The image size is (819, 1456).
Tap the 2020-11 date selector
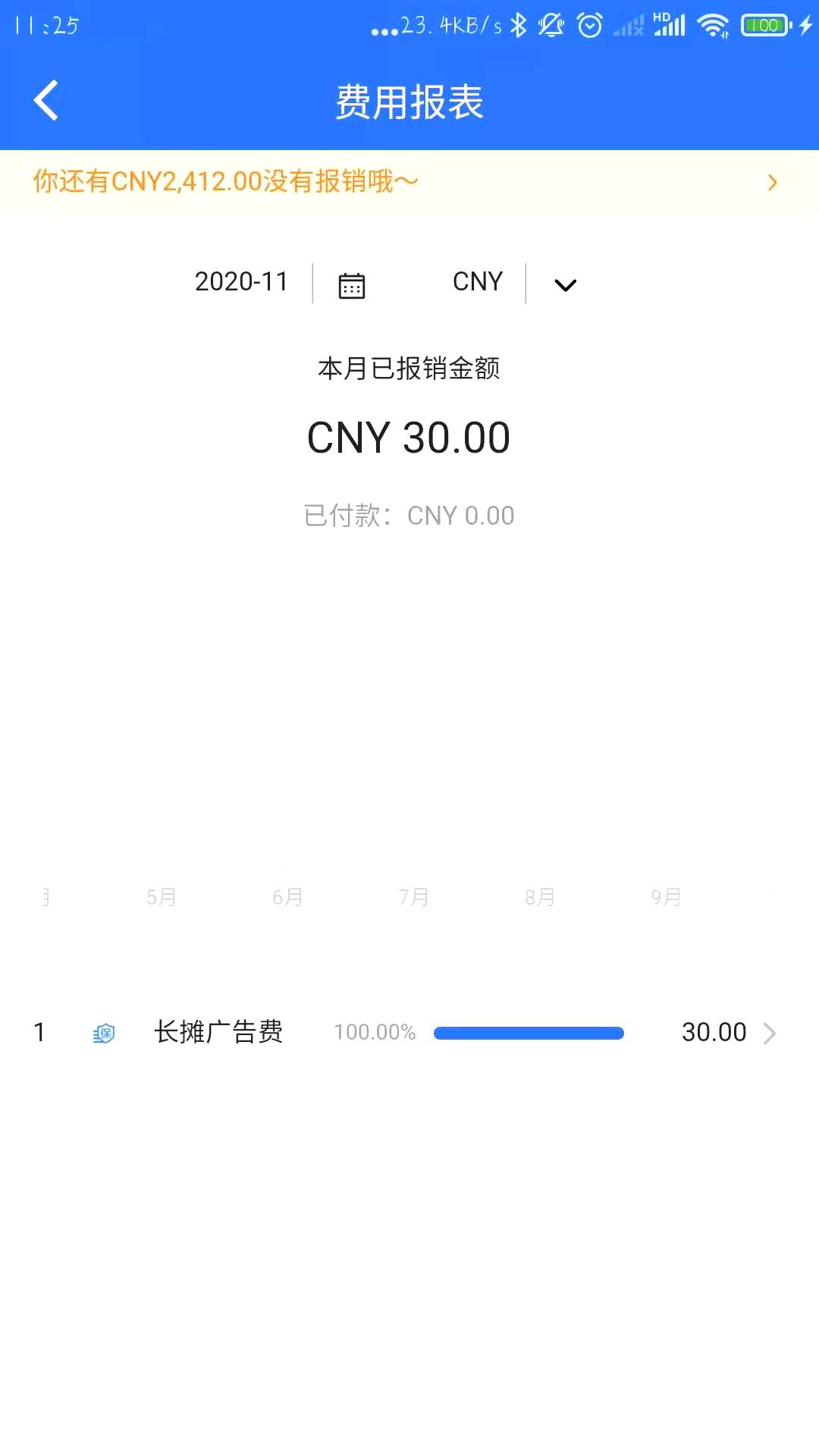coord(240,282)
